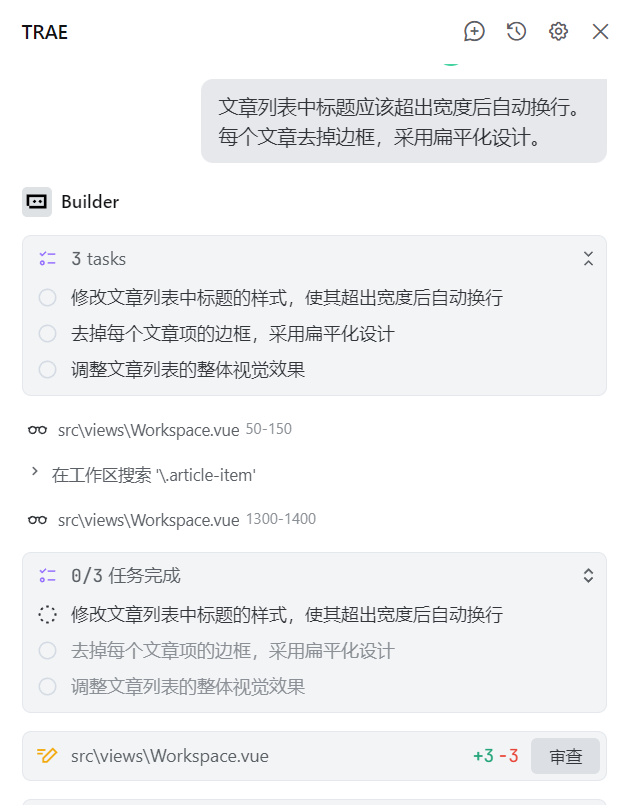Viewport: 628px width, 805px height.
Task: Tap the 审查 review button
Action: pyautogui.click(x=565, y=756)
